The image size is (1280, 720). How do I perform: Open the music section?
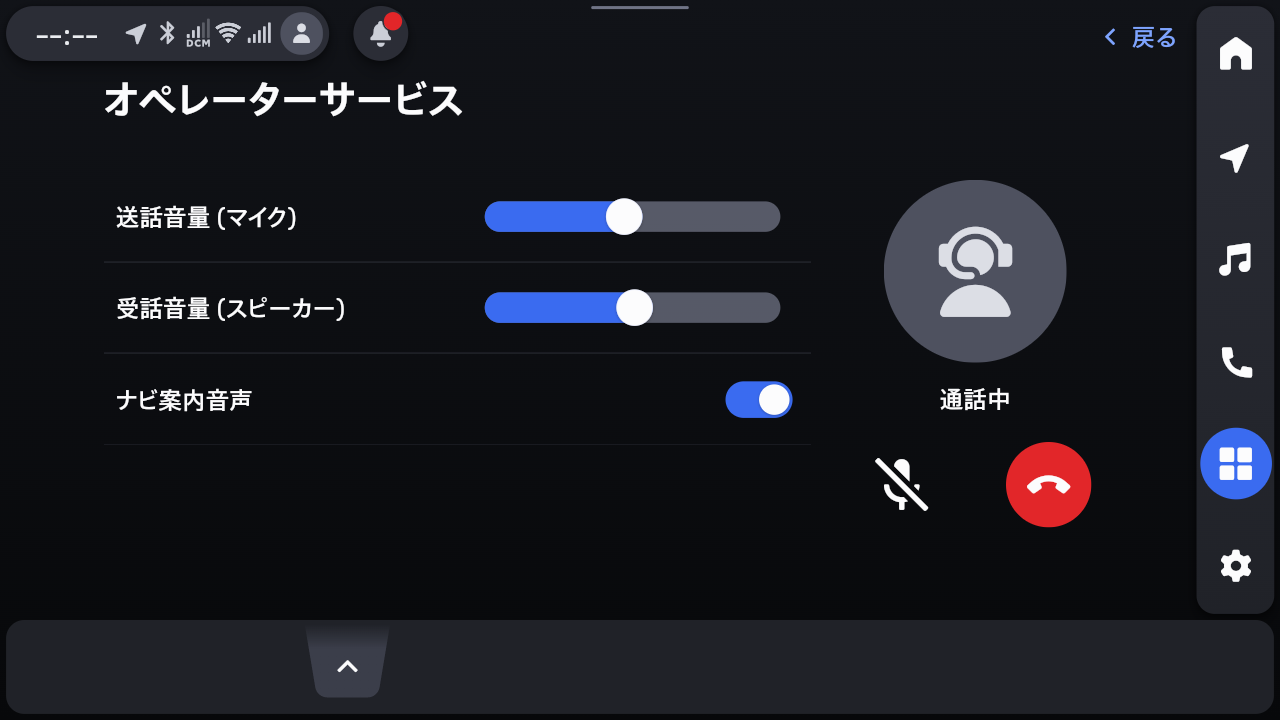pos(1236,260)
